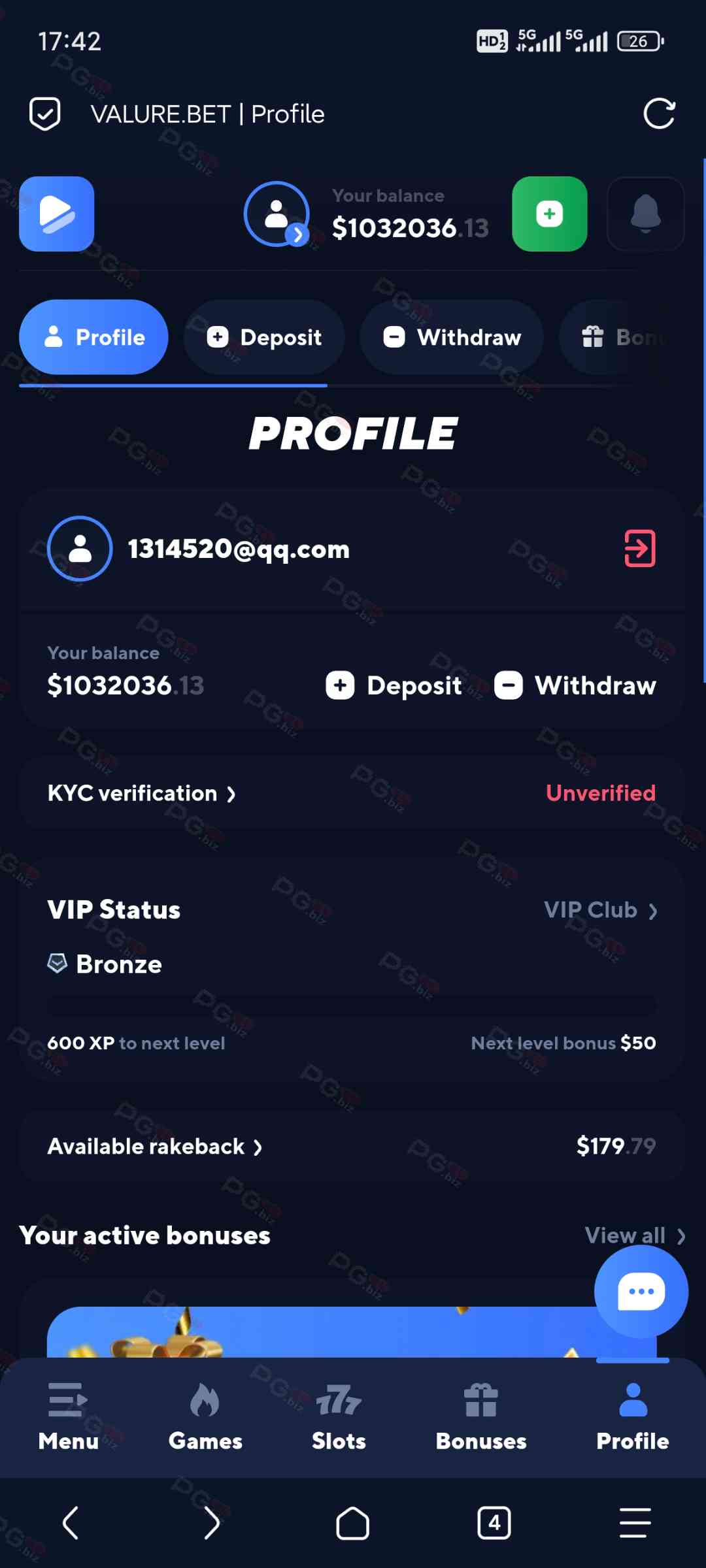Viewport: 706px width, 1568px height.
Task: Open the account avatar in the header
Action: 277,214
